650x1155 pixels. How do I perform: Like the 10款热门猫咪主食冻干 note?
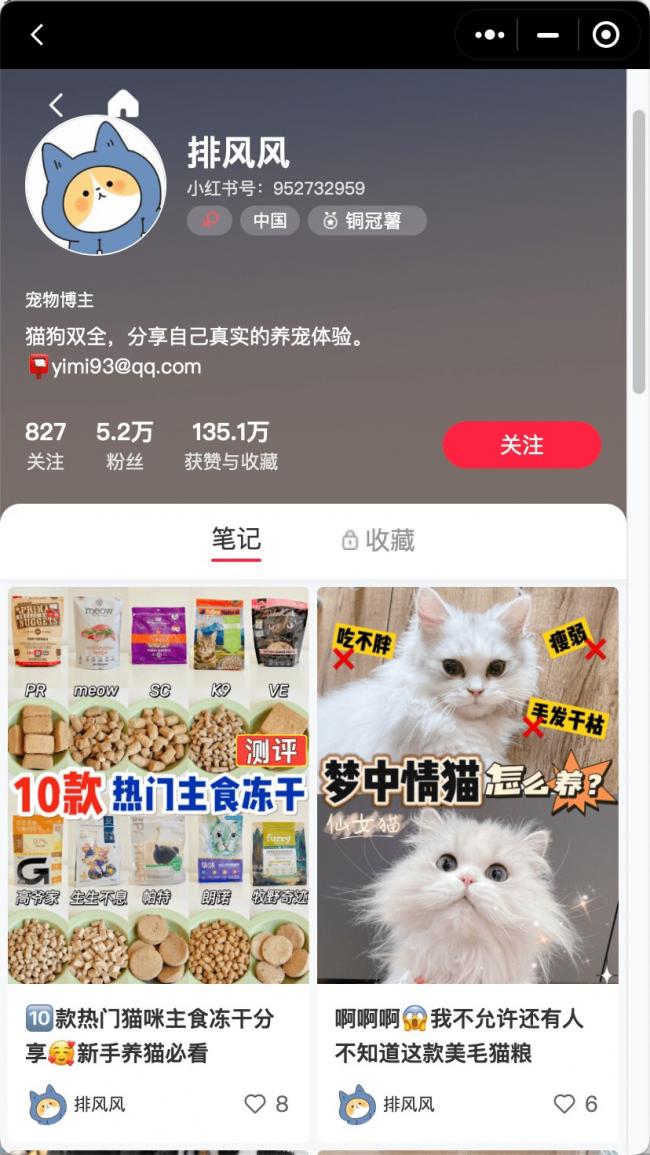click(x=266, y=1103)
